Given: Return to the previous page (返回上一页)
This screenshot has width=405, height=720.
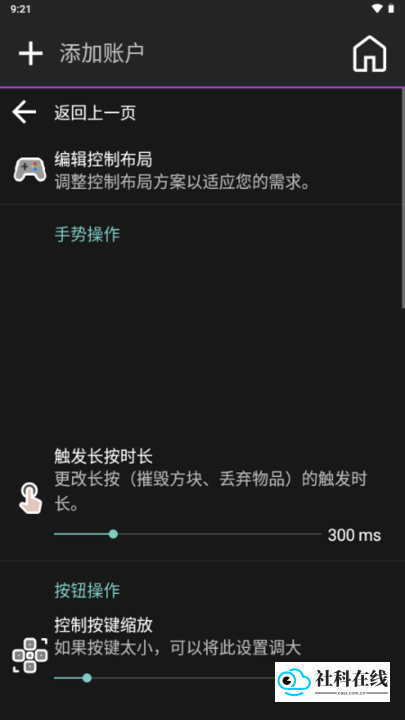Looking at the screenshot, I should tap(200, 112).
